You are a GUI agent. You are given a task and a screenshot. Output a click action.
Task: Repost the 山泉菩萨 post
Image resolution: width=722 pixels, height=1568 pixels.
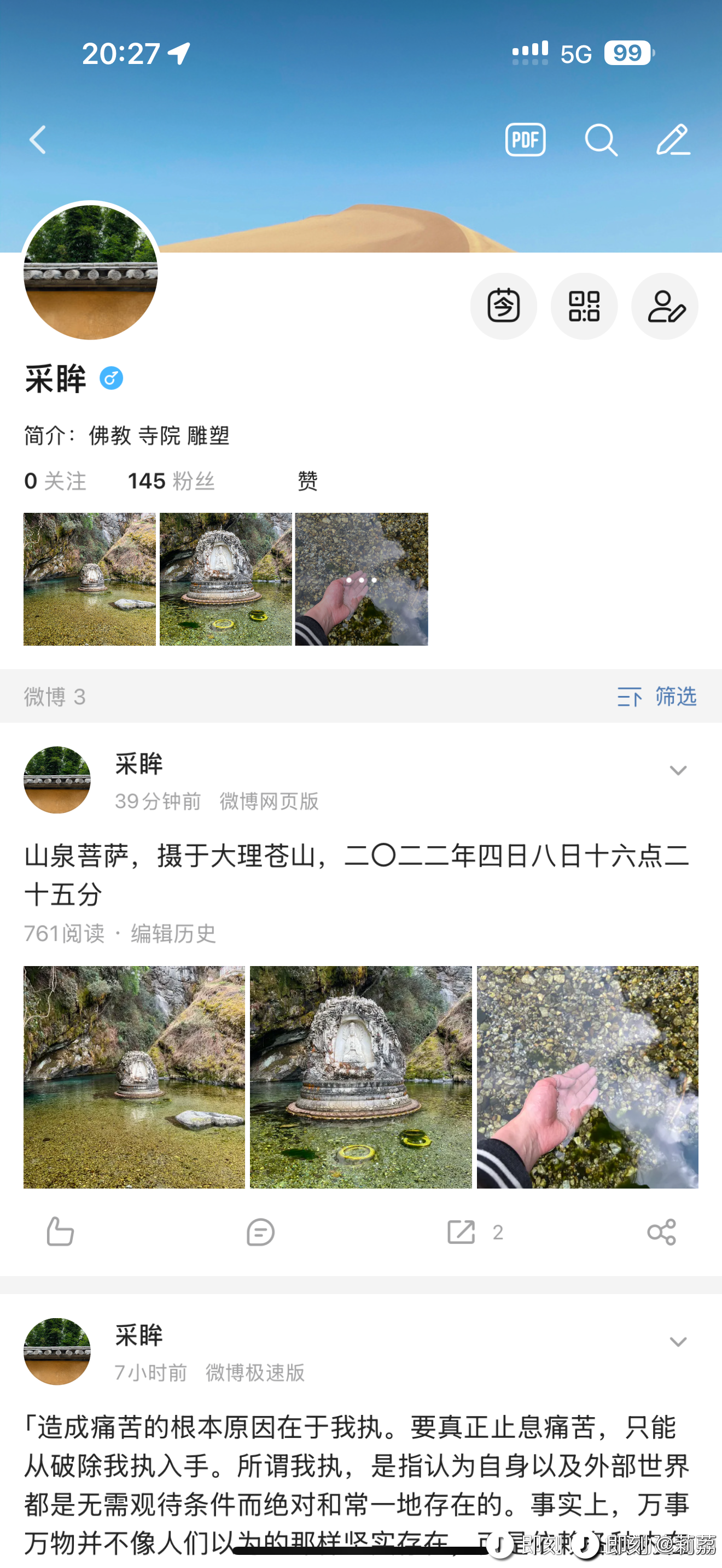475,1232
